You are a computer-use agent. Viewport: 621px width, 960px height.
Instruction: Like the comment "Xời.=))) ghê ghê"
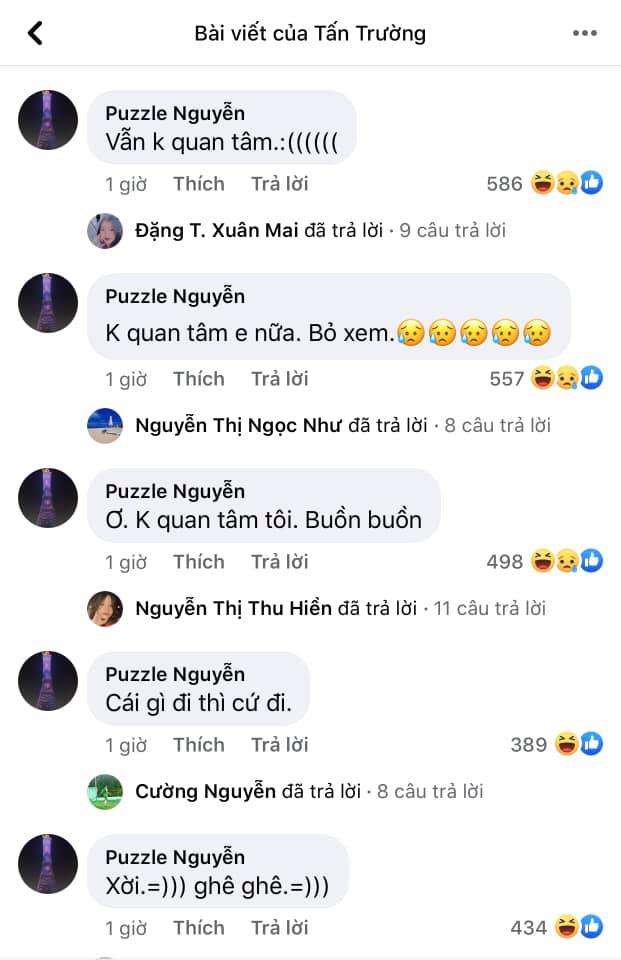(198, 928)
